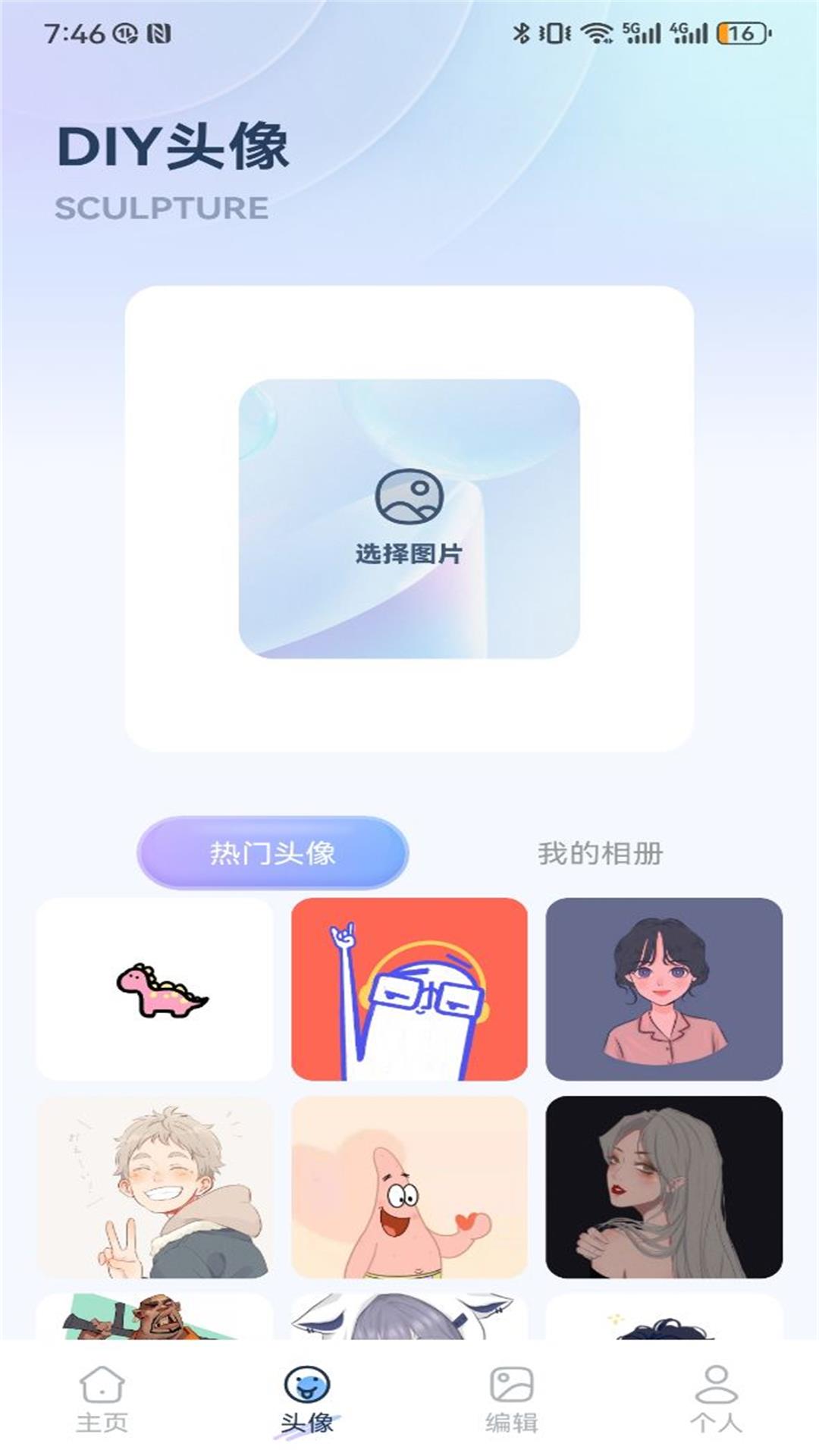This screenshot has height=1456, width=819.
Task: Choose the short-haired girl in pink shirt avatar
Action: coord(664,989)
